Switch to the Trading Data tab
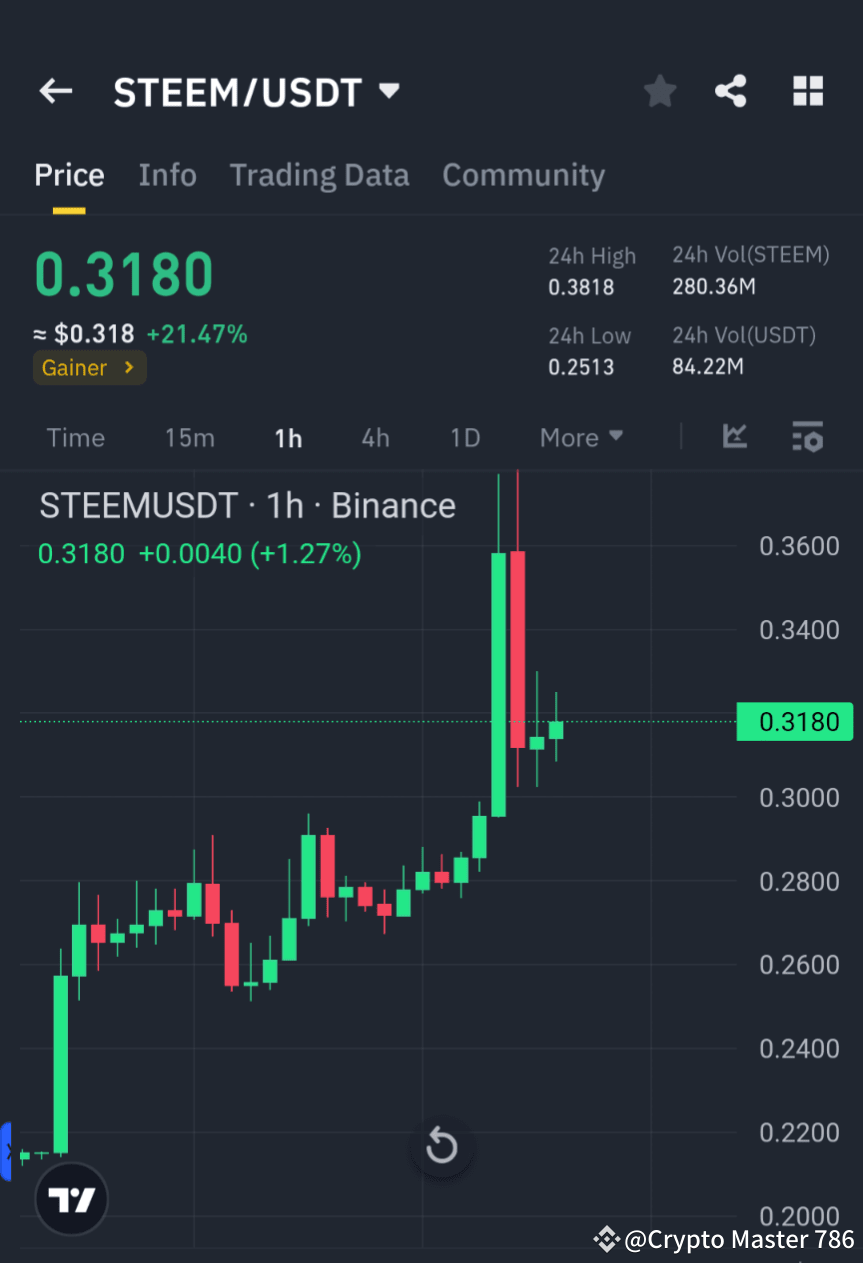 point(319,175)
